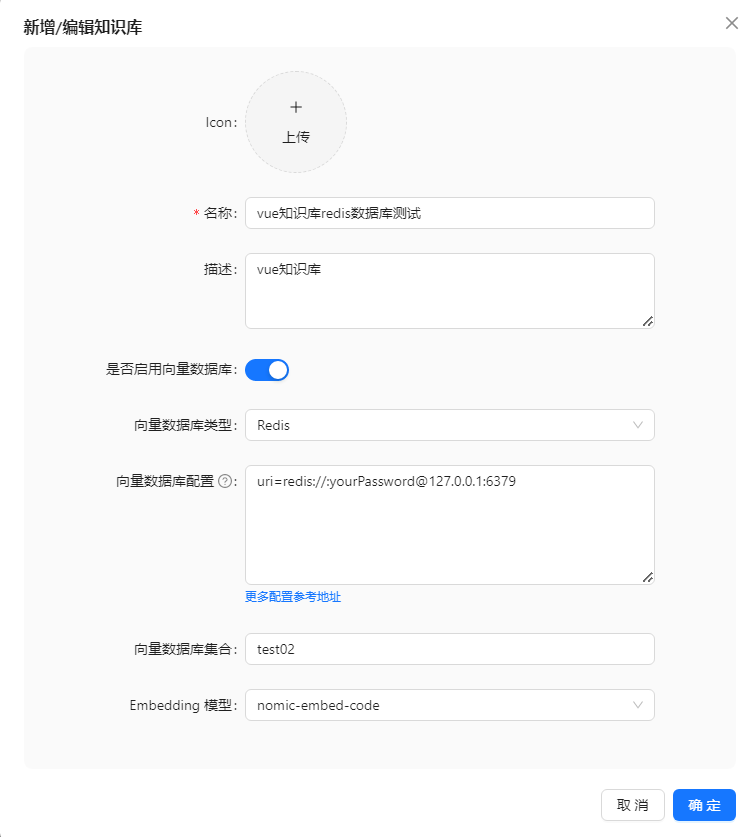Viewport: 754px width, 837px height.
Task: Open the 更多配置参考地址 link
Action: [293, 597]
